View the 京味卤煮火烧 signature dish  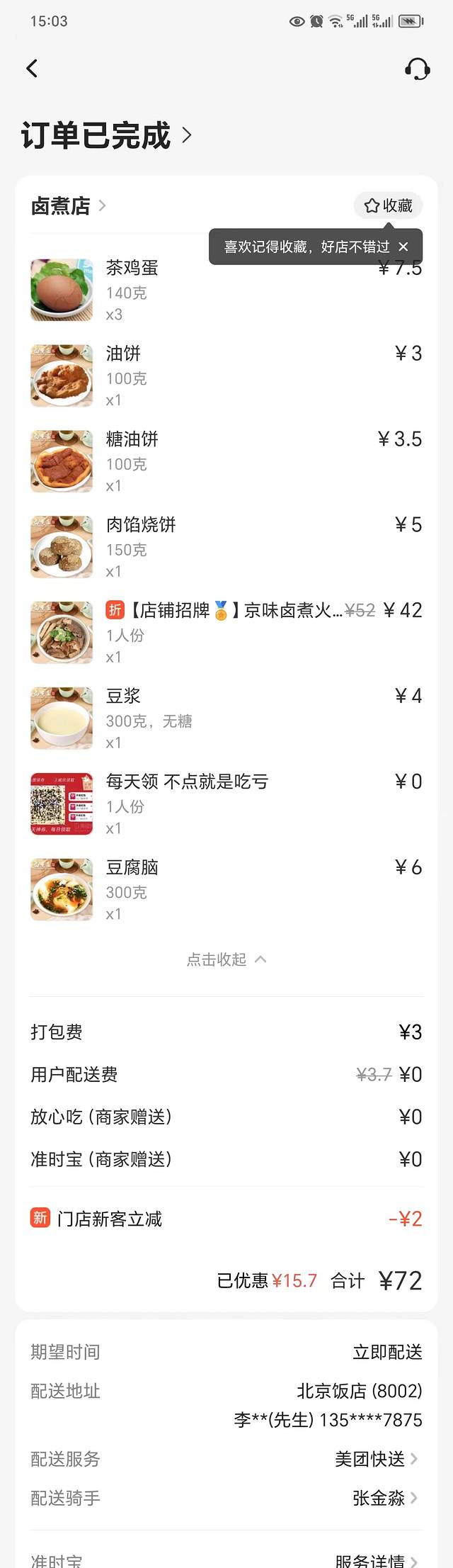(x=234, y=611)
